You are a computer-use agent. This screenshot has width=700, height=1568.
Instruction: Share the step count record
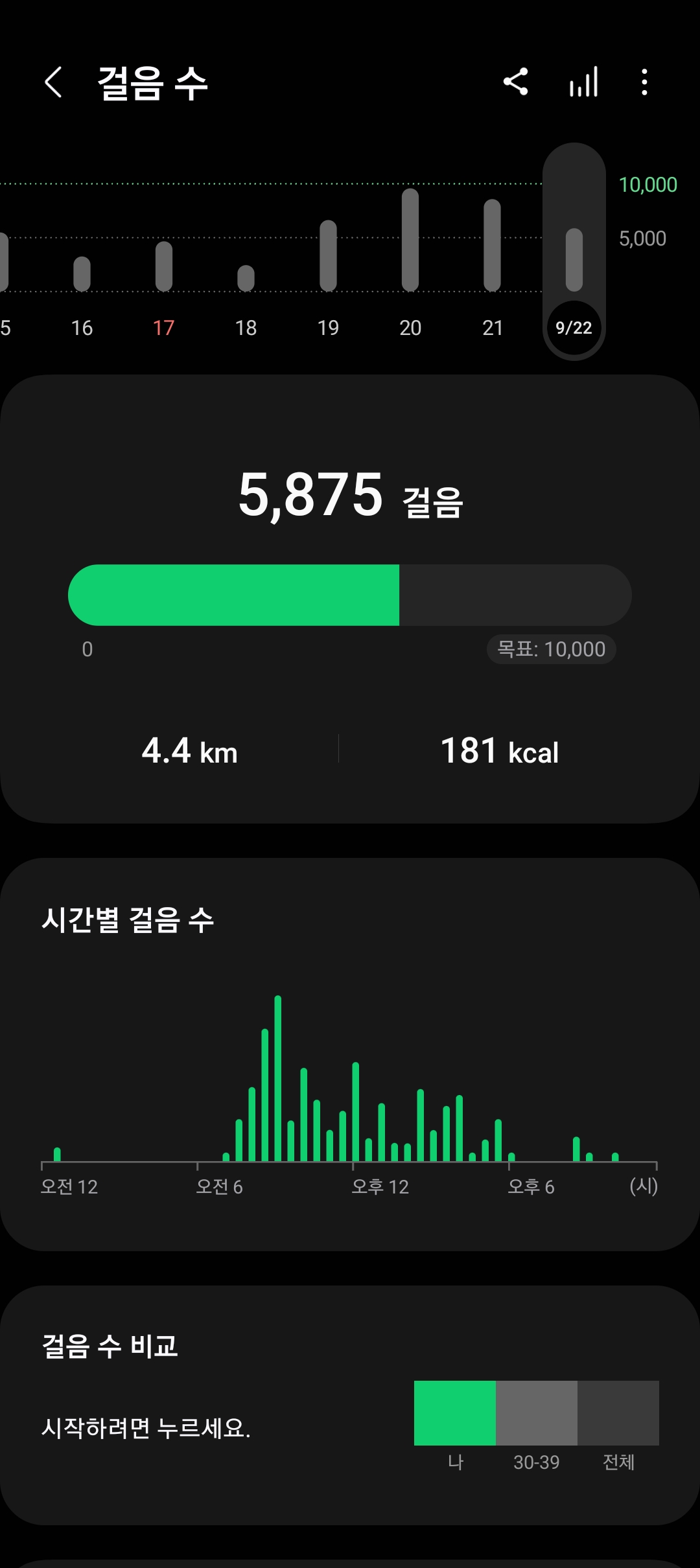pyautogui.click(x=516, y=82)
